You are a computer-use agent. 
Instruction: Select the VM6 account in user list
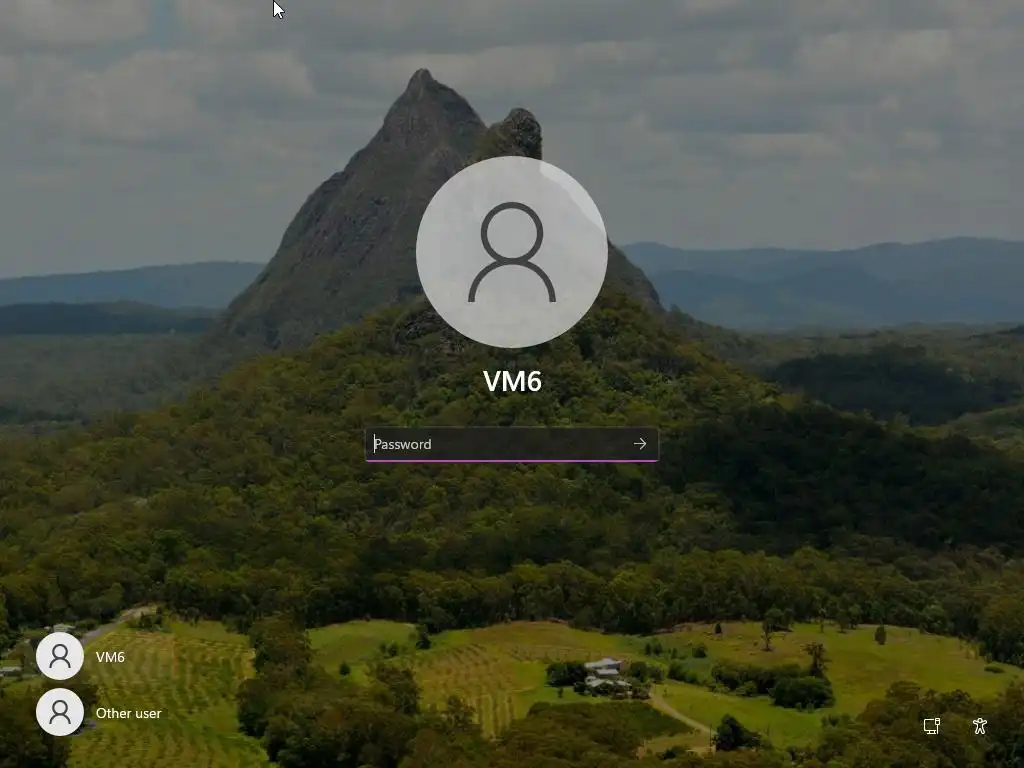click(x=82, y=657)
